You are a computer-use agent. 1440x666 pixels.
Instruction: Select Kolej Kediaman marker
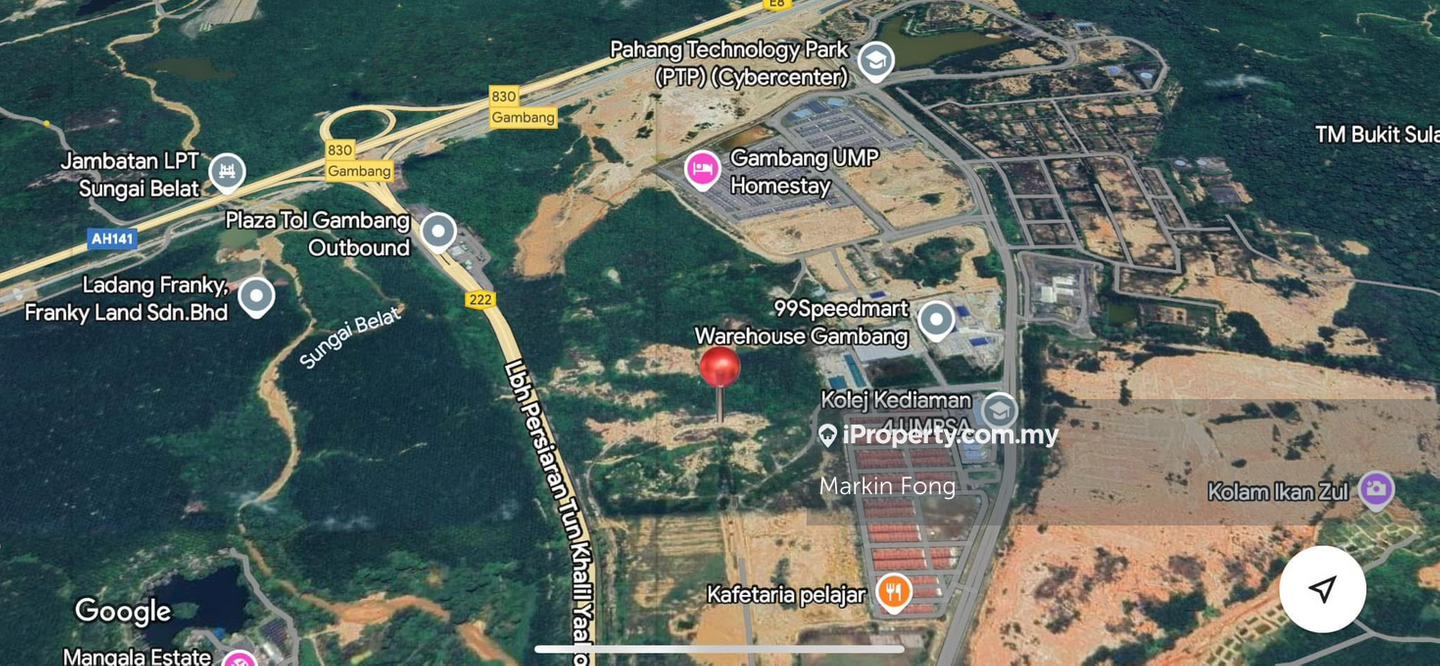tap(999, 410)
